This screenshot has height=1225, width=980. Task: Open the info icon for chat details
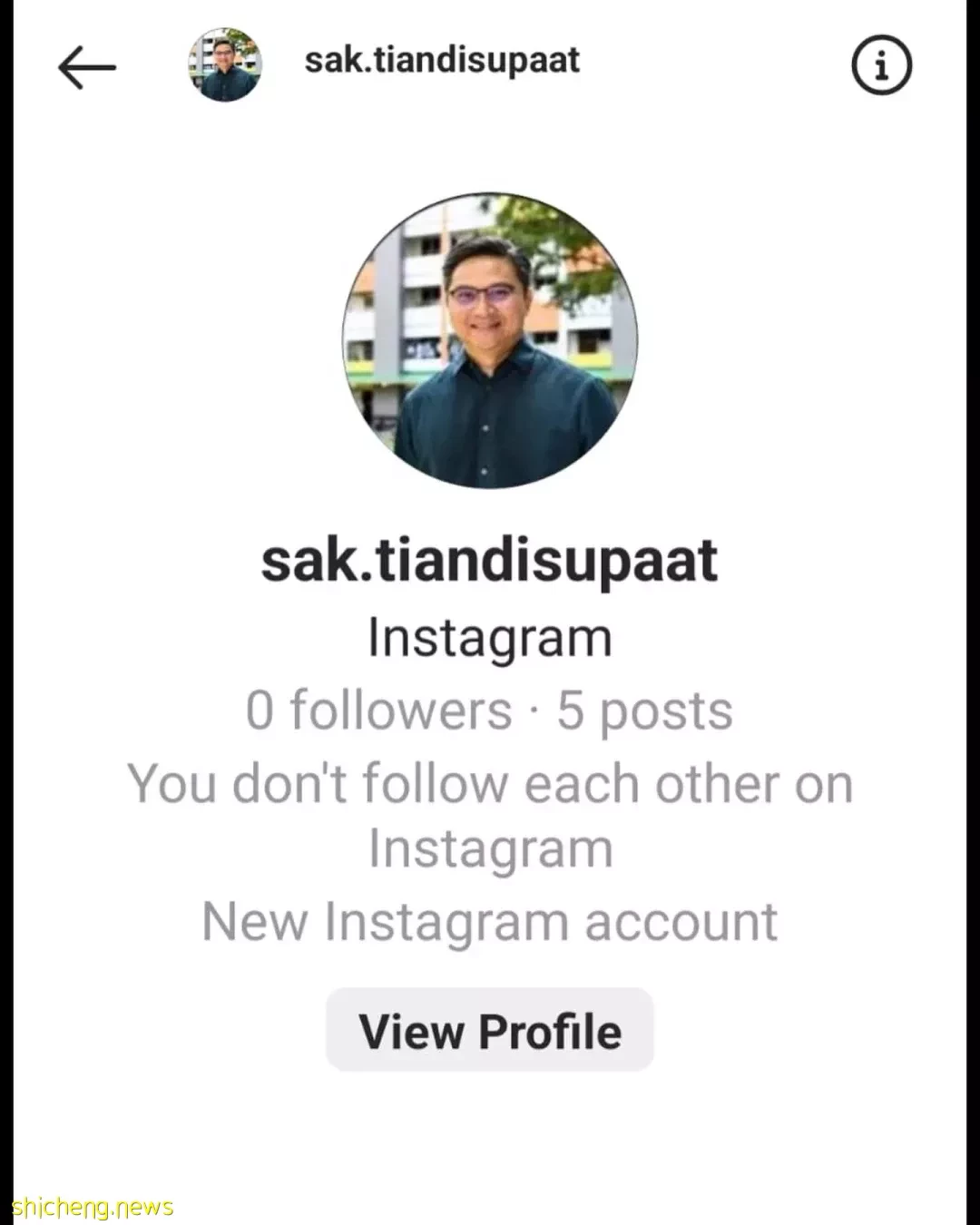[881, 65]
